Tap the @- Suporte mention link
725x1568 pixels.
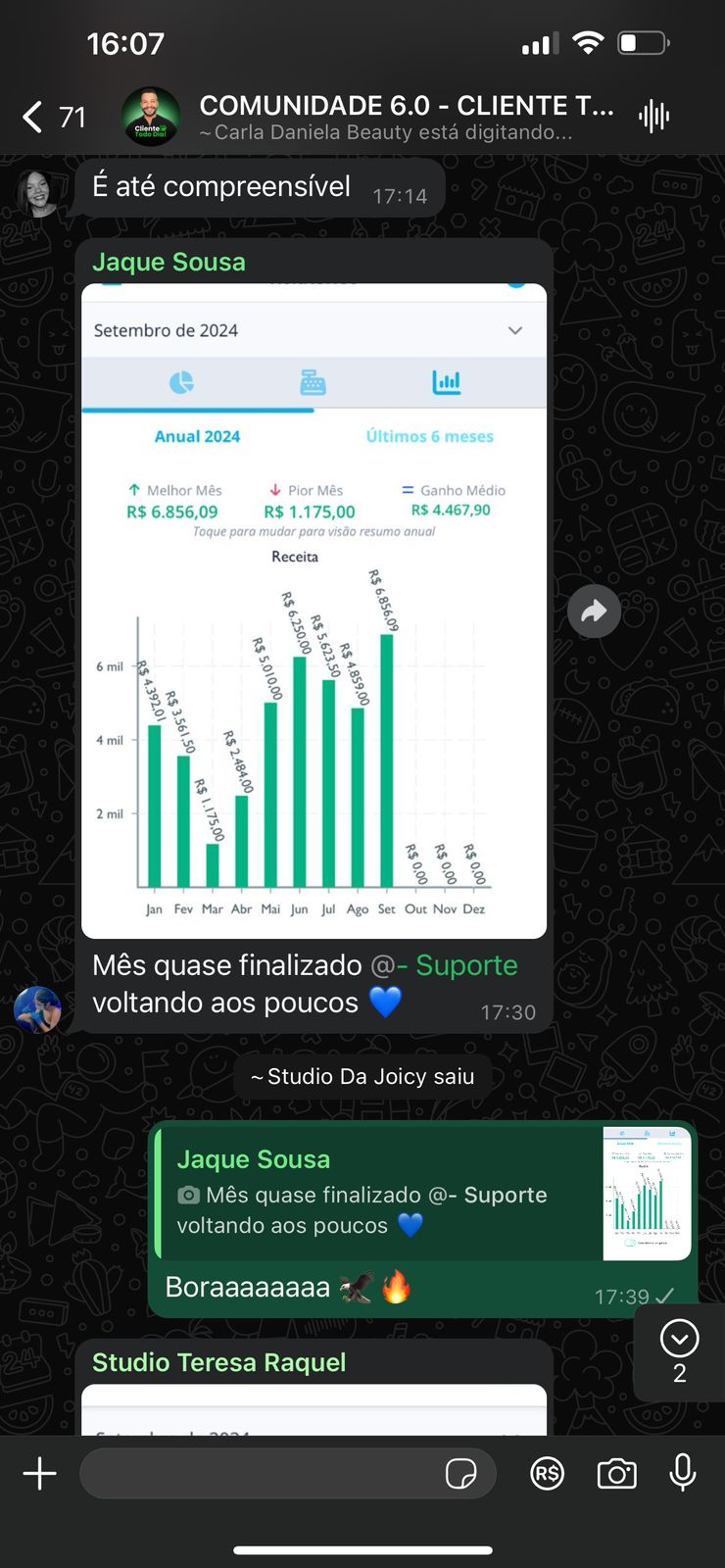tap(444, 965)
